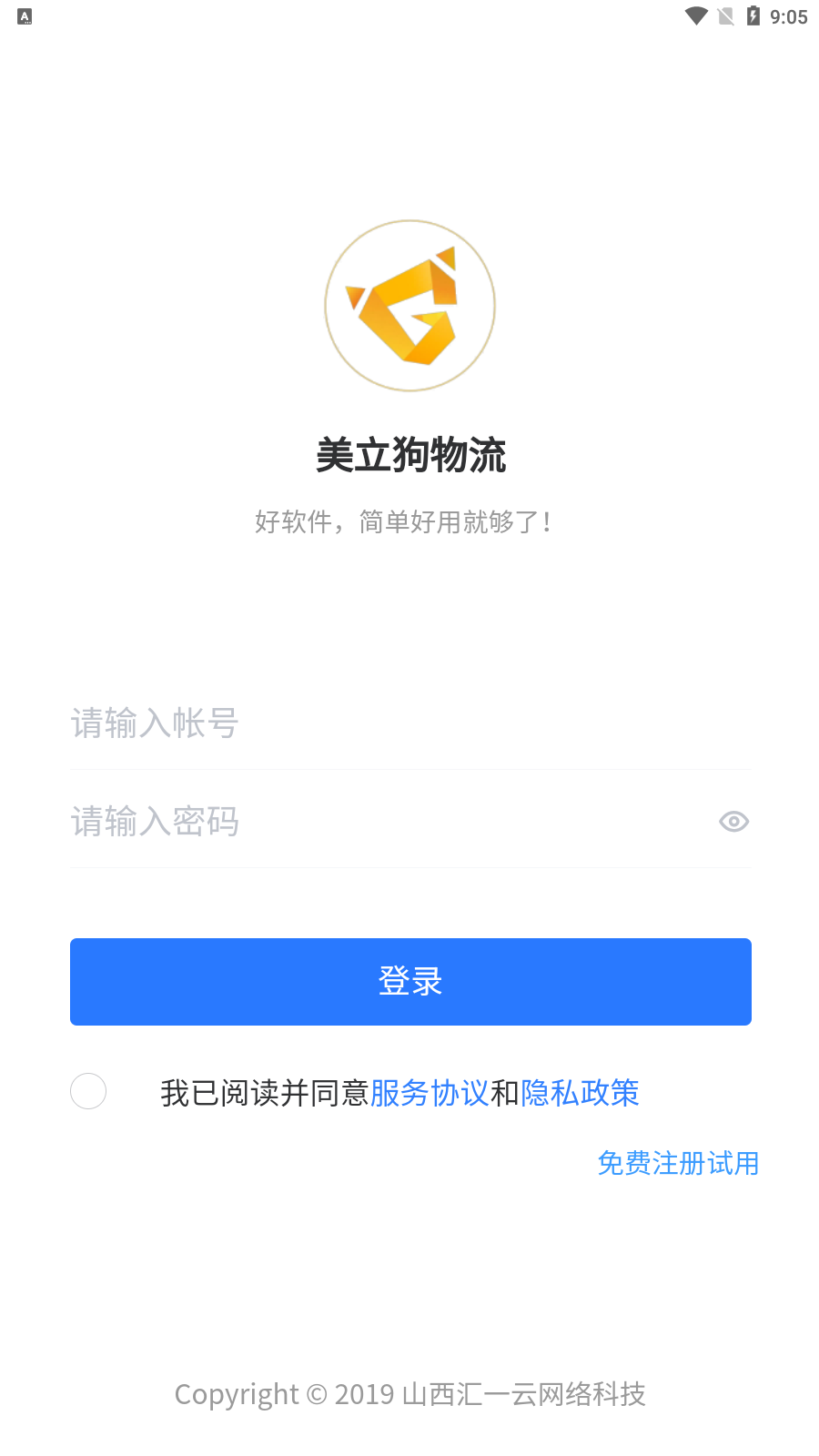Click the account input field 请输入帐号
The image size is (819, 1456).
(364, 723)
